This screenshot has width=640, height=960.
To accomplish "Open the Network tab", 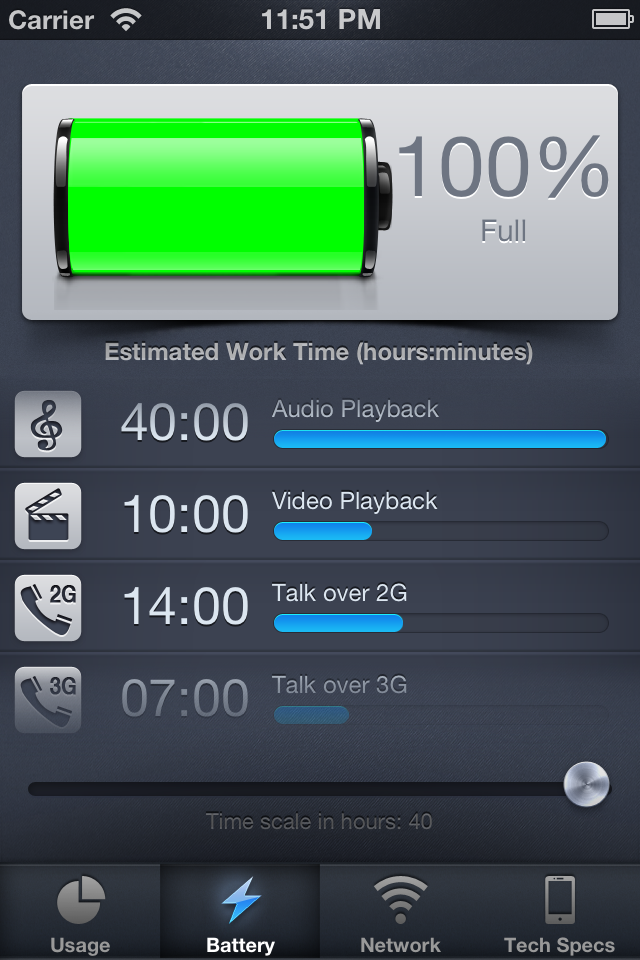I will tap(400, 912).
